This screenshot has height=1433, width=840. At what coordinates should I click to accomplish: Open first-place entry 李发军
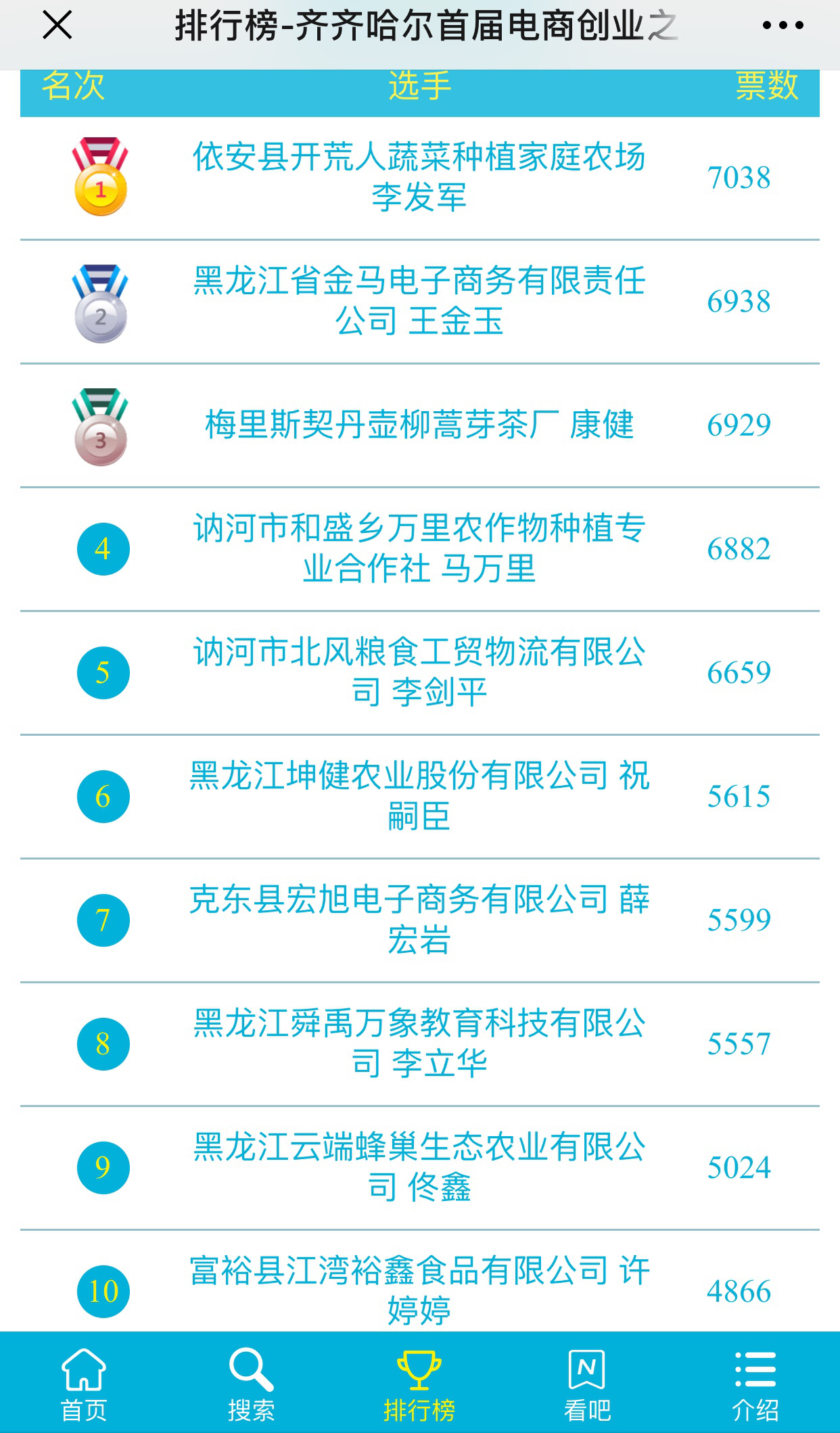tap(419, 177)
